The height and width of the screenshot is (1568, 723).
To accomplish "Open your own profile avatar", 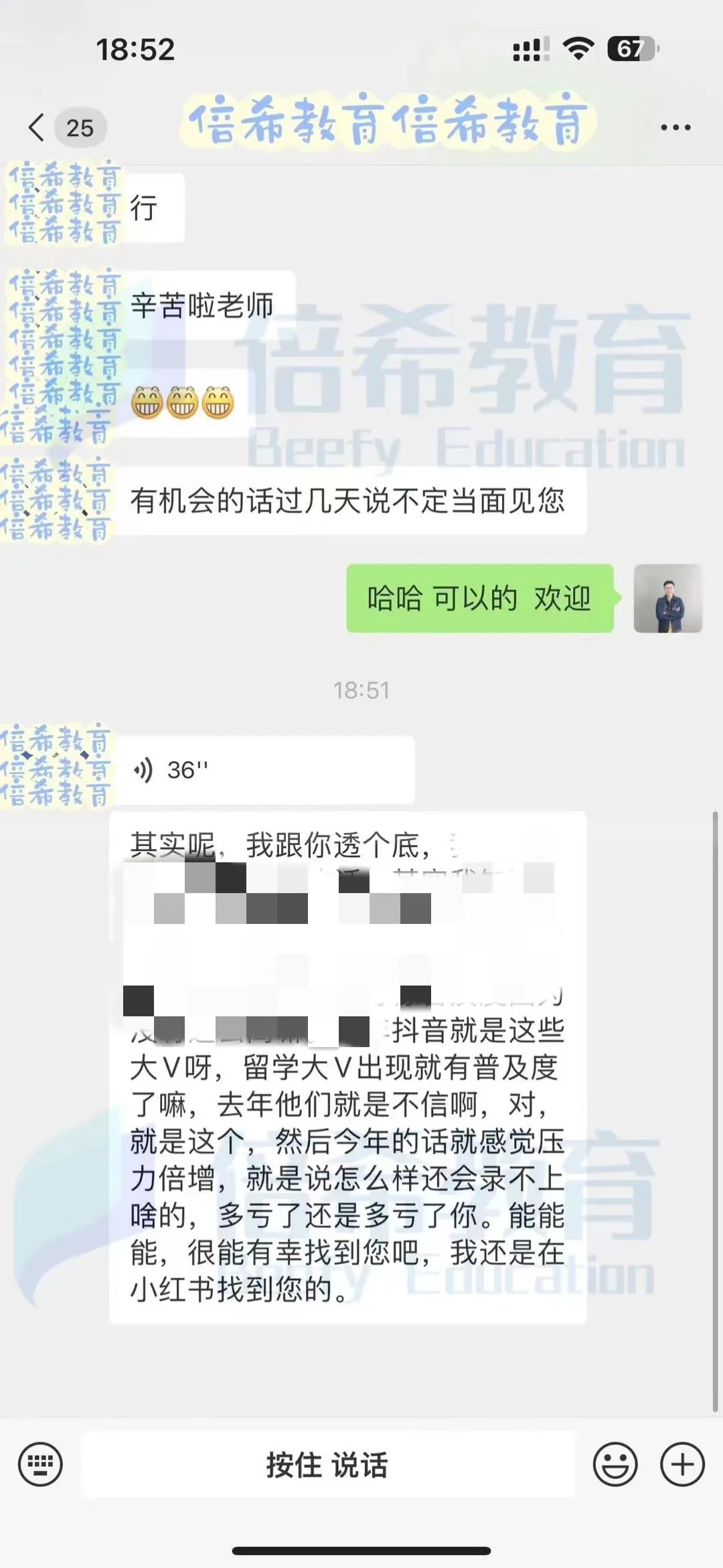I will tap(667, 598).
